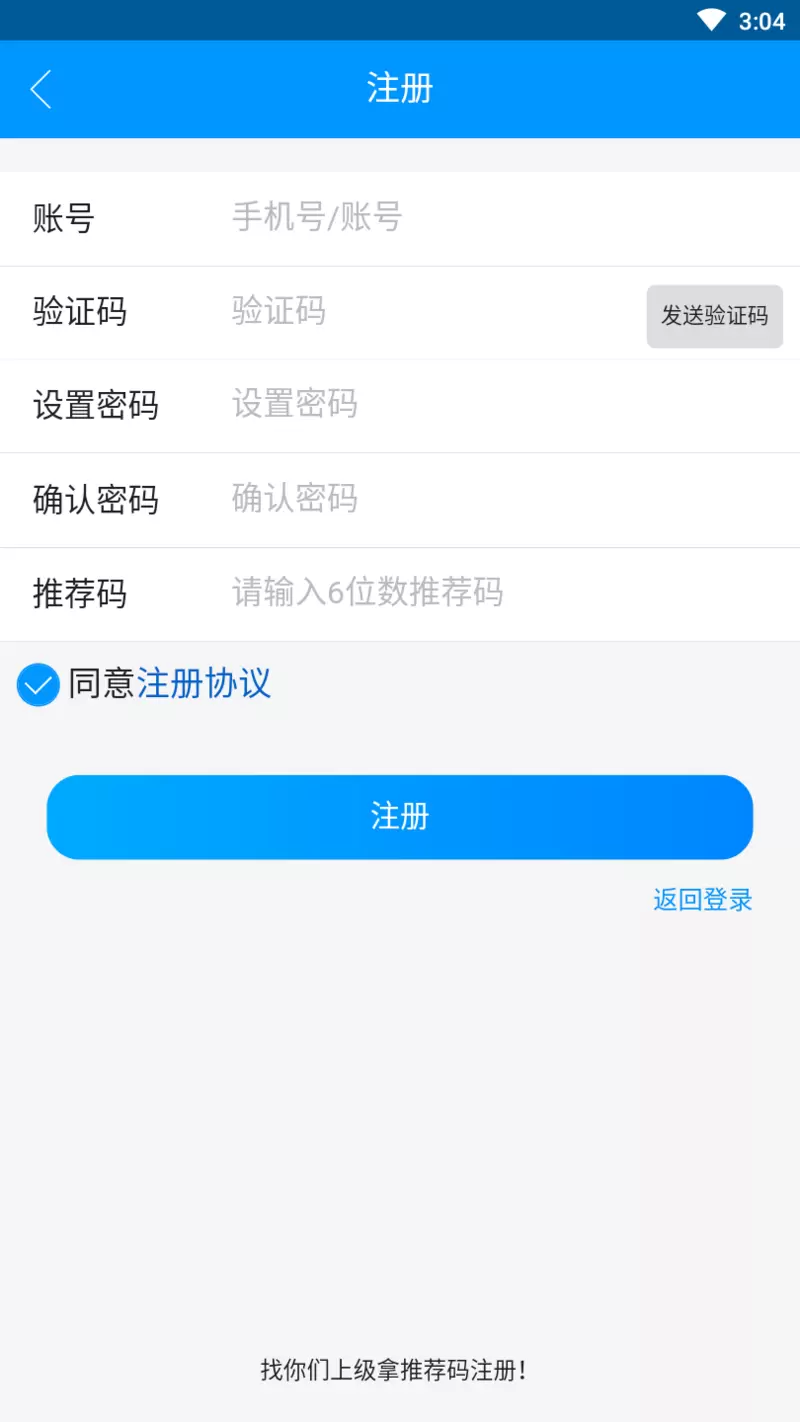Tap 返回登录 to return to login
This screenshot has height=1422, width=800.
(701, 899)
